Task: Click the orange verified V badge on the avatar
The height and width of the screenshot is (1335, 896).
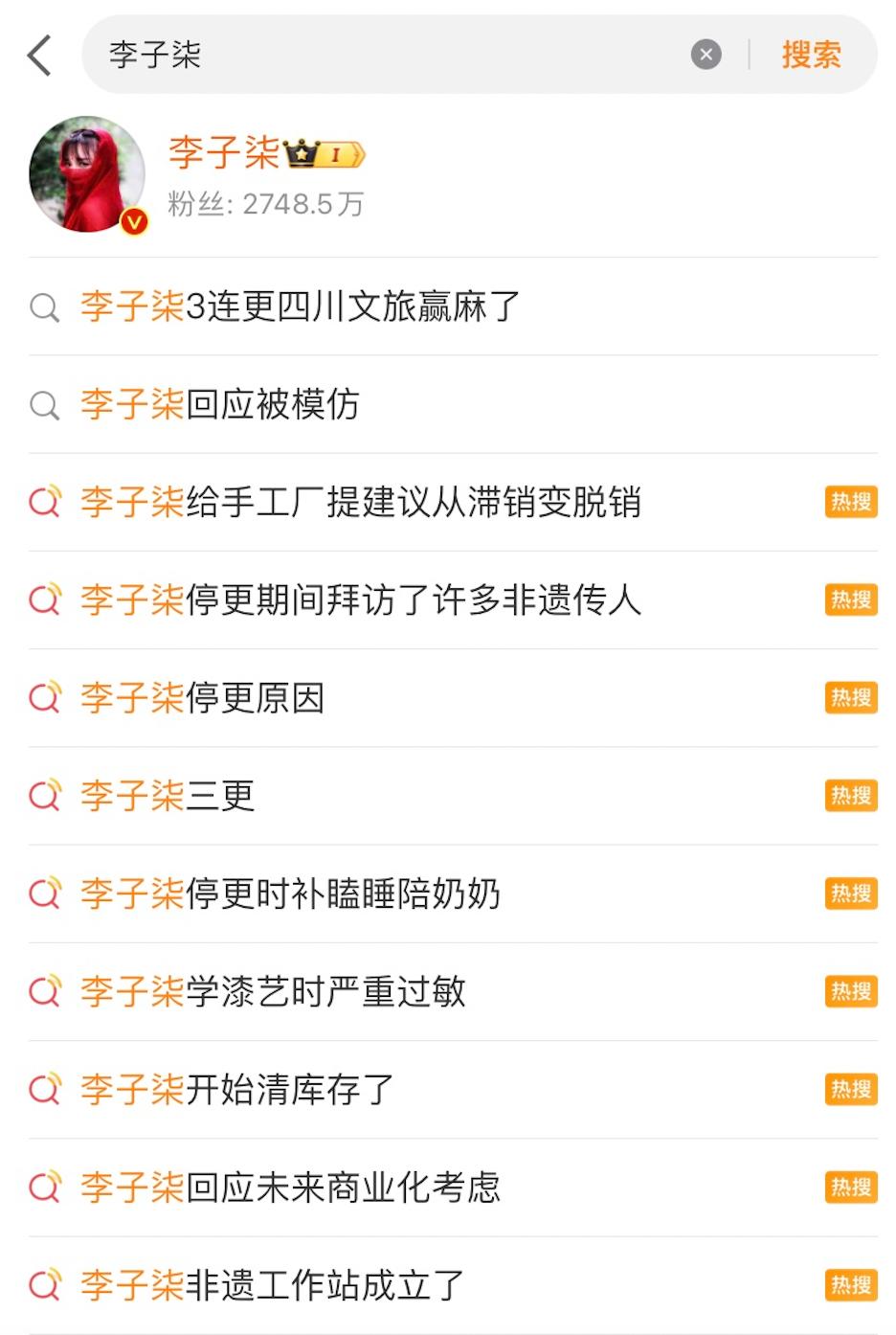Action: click(132, 222)
